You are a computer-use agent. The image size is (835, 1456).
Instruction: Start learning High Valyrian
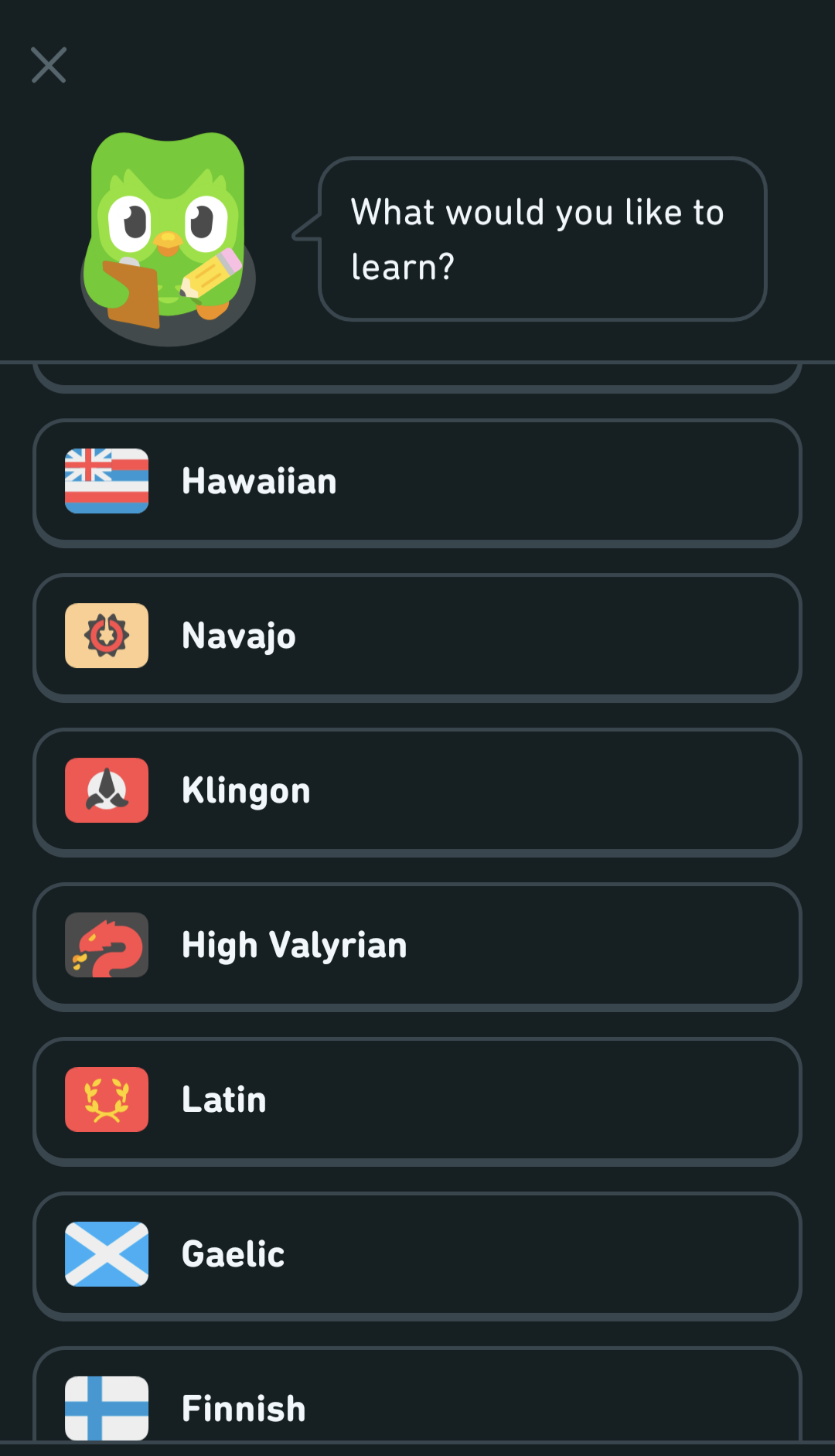click(417, 946)
